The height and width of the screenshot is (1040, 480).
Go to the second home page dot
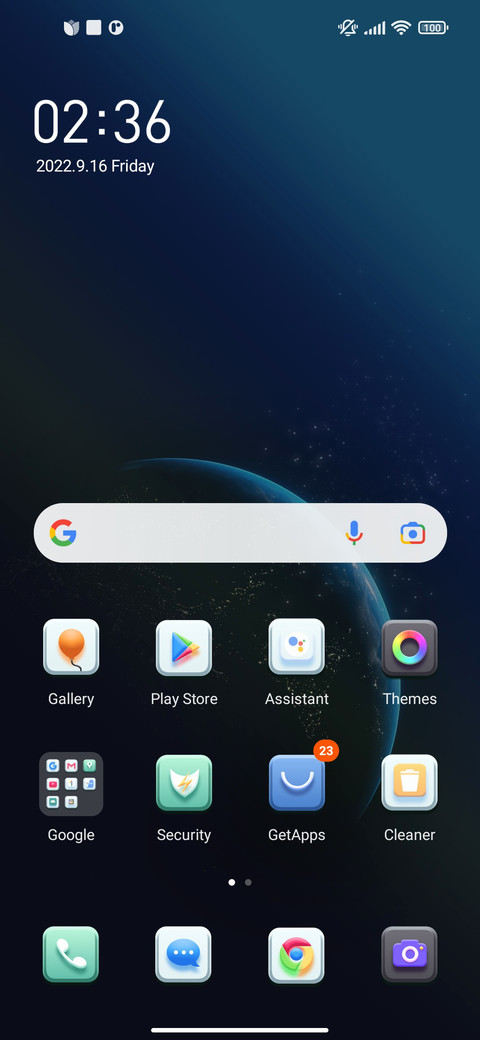pos(248,882)
